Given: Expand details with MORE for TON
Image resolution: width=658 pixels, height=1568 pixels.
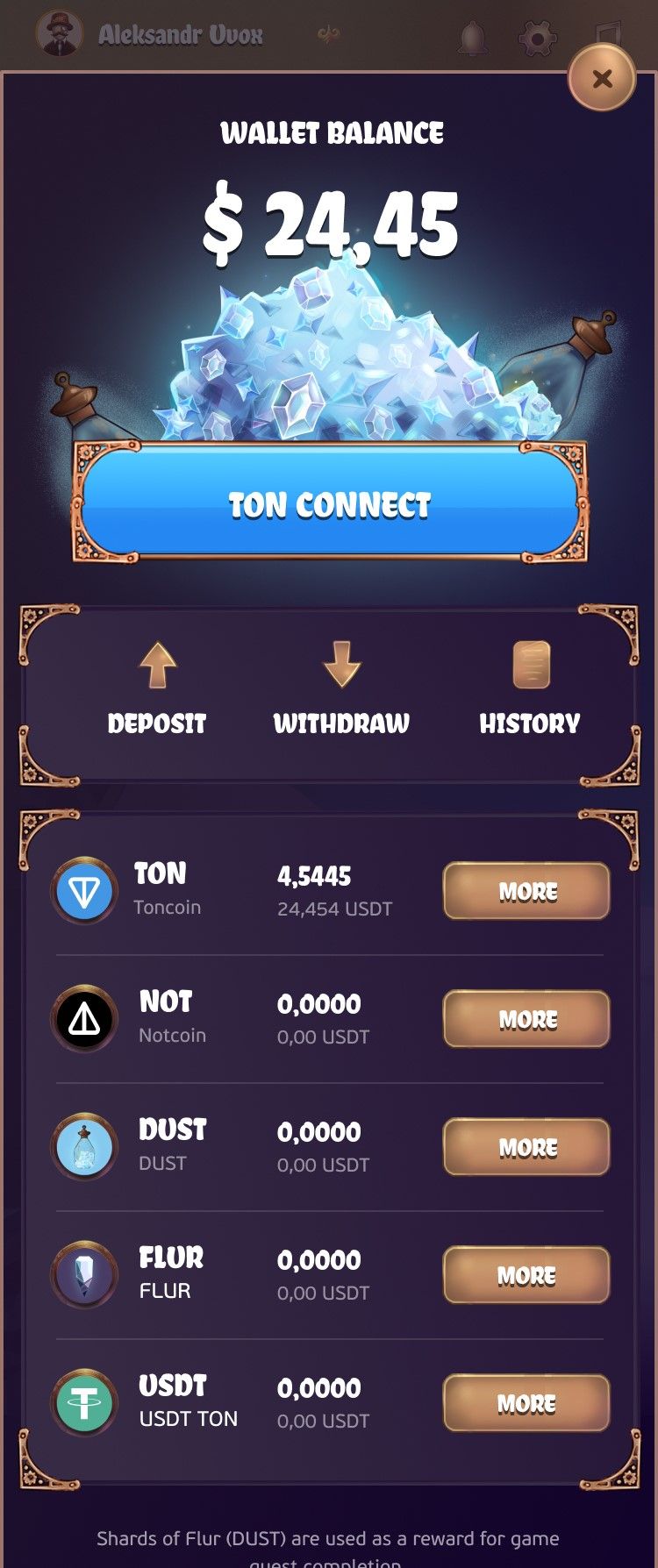Looking at the screenshot, I should (x=525, y=891).
